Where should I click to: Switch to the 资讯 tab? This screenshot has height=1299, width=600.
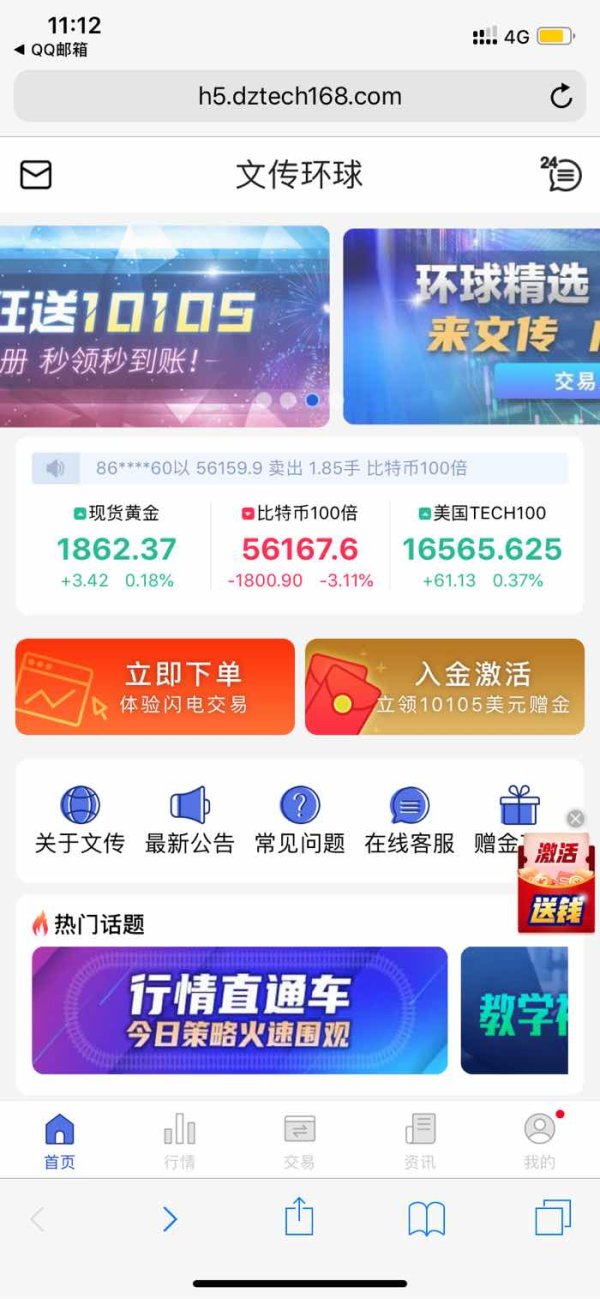point(420,1141)
